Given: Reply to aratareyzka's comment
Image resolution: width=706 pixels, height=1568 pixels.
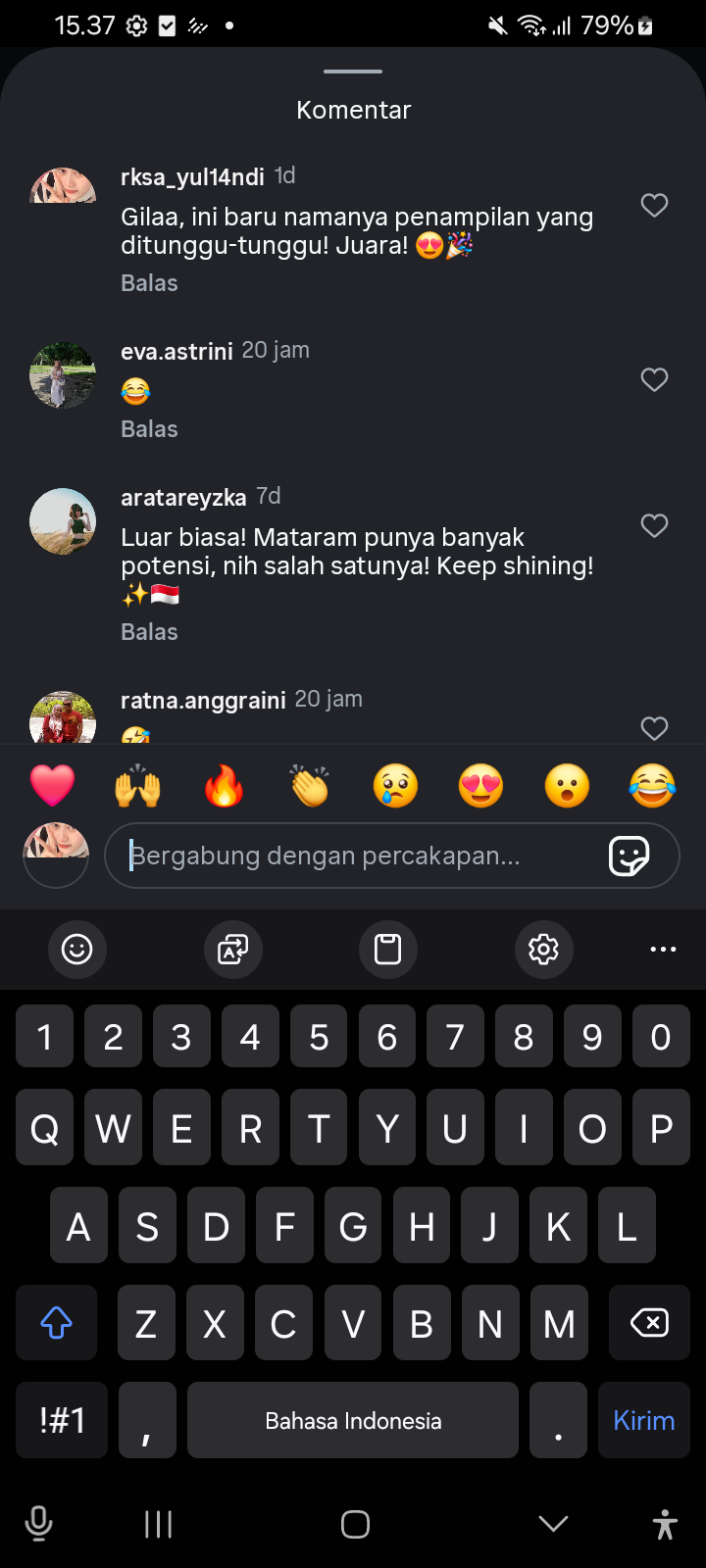Looking at the screenshot, I should tap(149, 632).
